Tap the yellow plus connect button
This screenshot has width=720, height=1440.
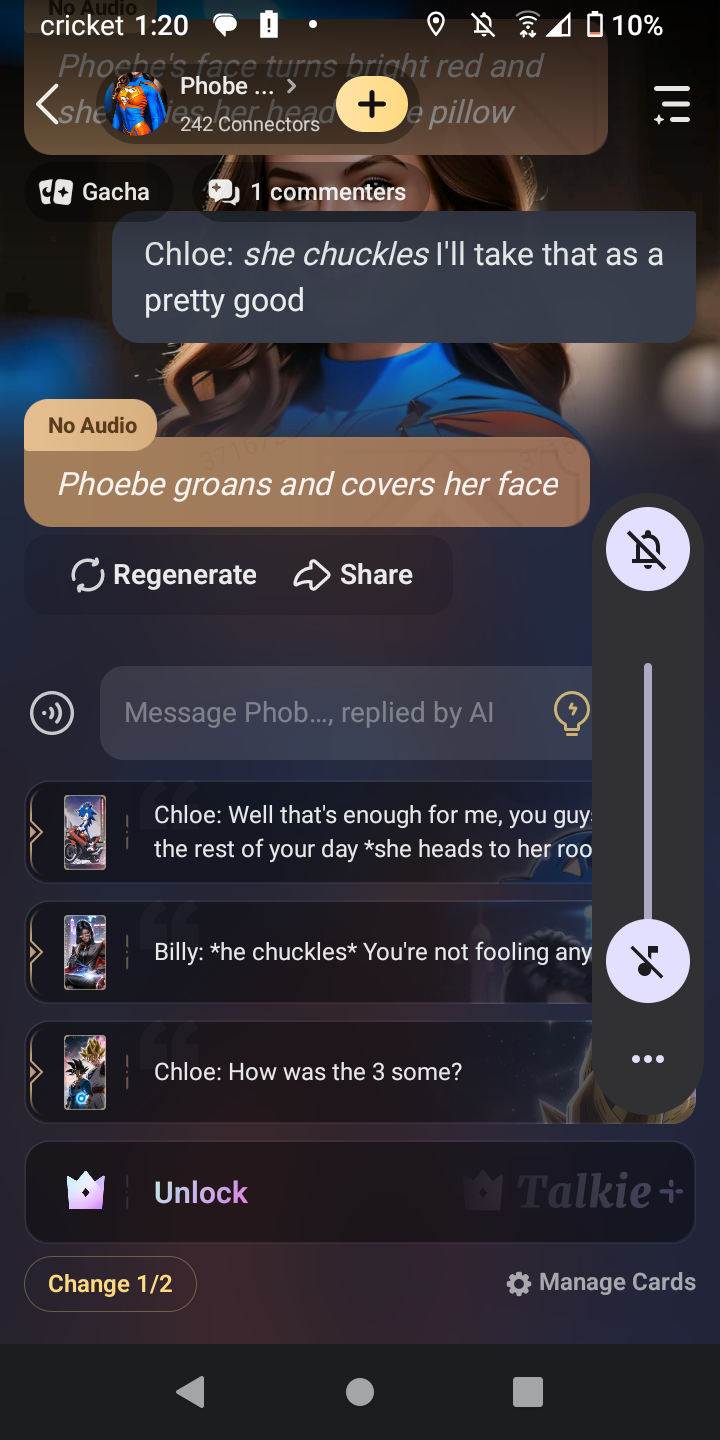click(x=371, y=104)
